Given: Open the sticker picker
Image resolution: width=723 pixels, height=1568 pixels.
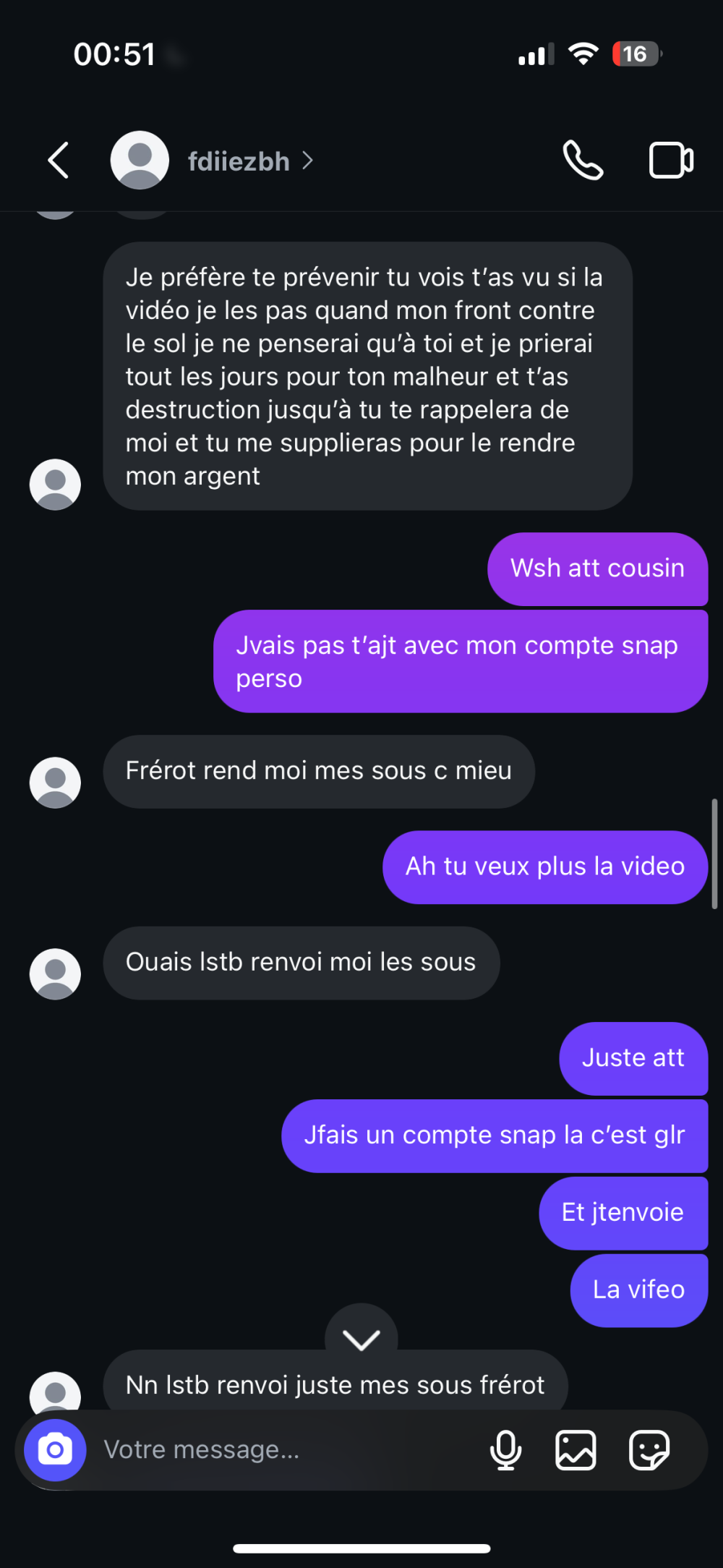Looking at the screenshot, I should point(649,1450).
